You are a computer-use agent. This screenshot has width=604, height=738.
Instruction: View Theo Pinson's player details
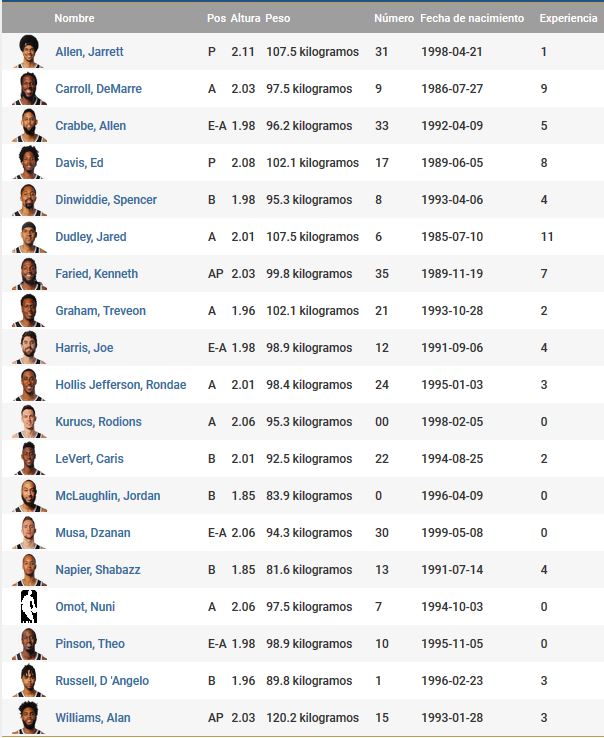point(89,644)
